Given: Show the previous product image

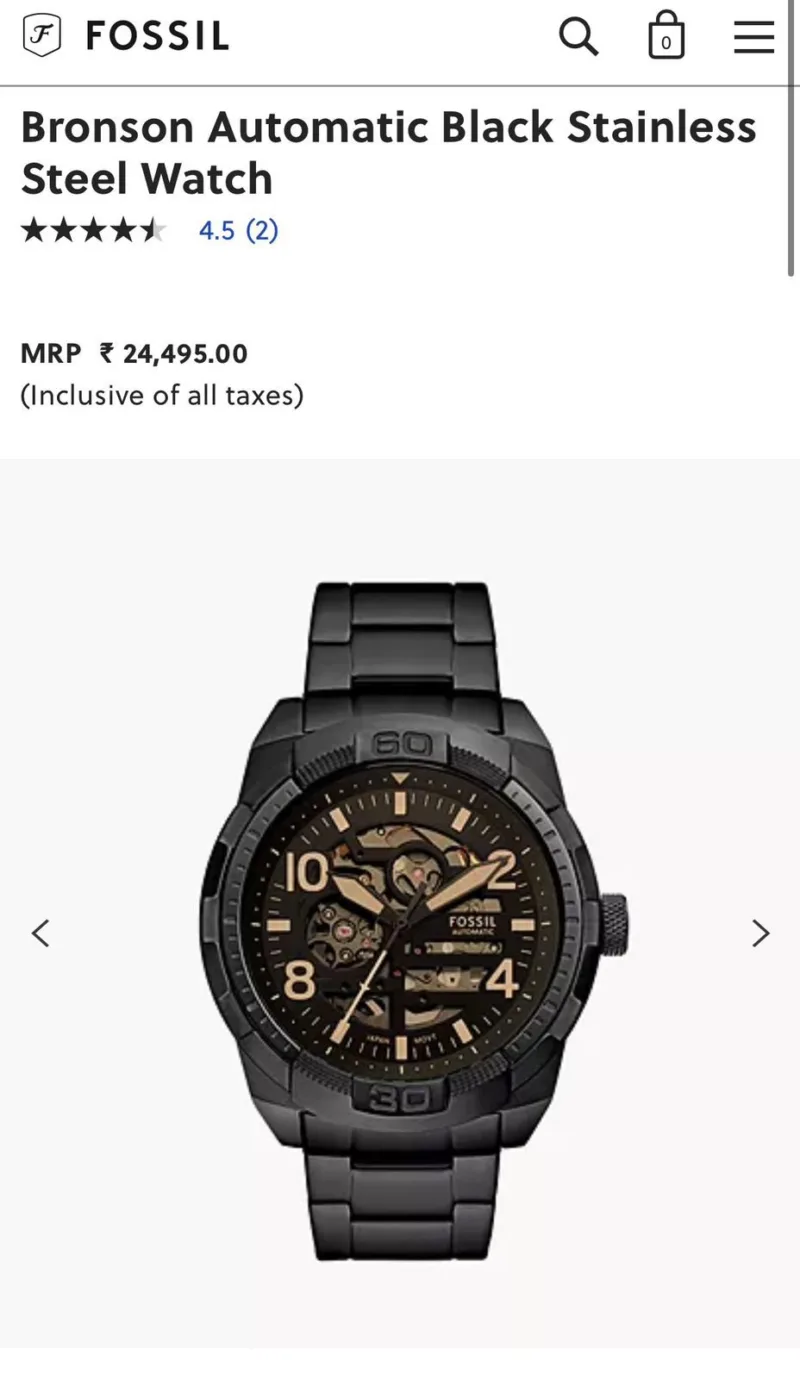Looking at the screenshot, I should [41, 933].
